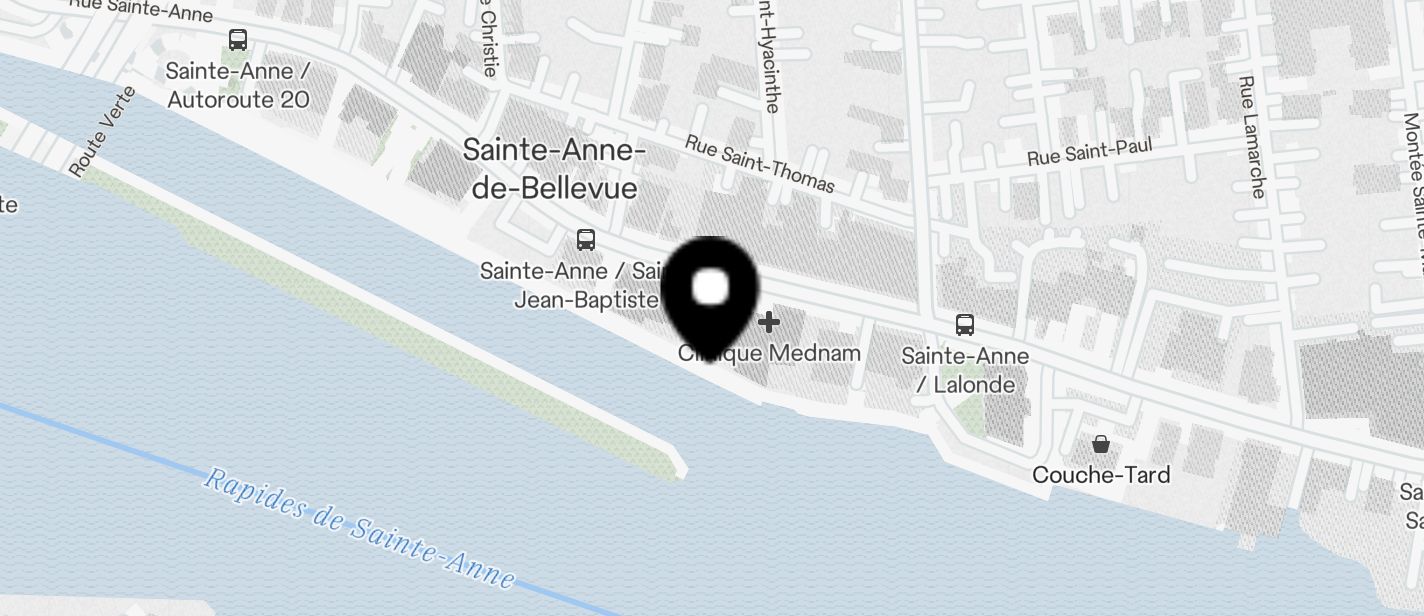1424x616 pixels.
Task: Select the Sainte-Anne / Autoroute 20 bus stop
Action: pos(238,41)
